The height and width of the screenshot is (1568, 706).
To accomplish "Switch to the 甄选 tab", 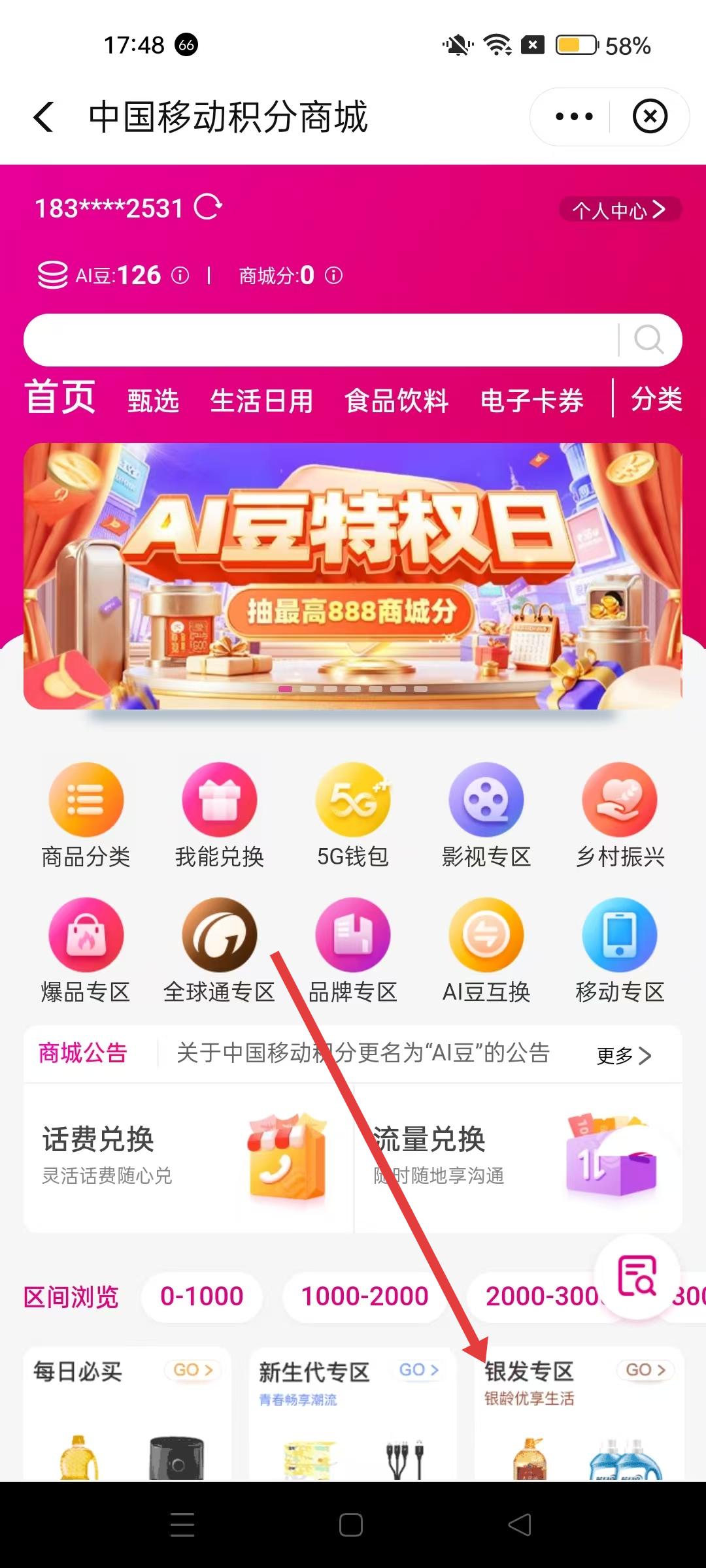I will (x=153, y=400).
